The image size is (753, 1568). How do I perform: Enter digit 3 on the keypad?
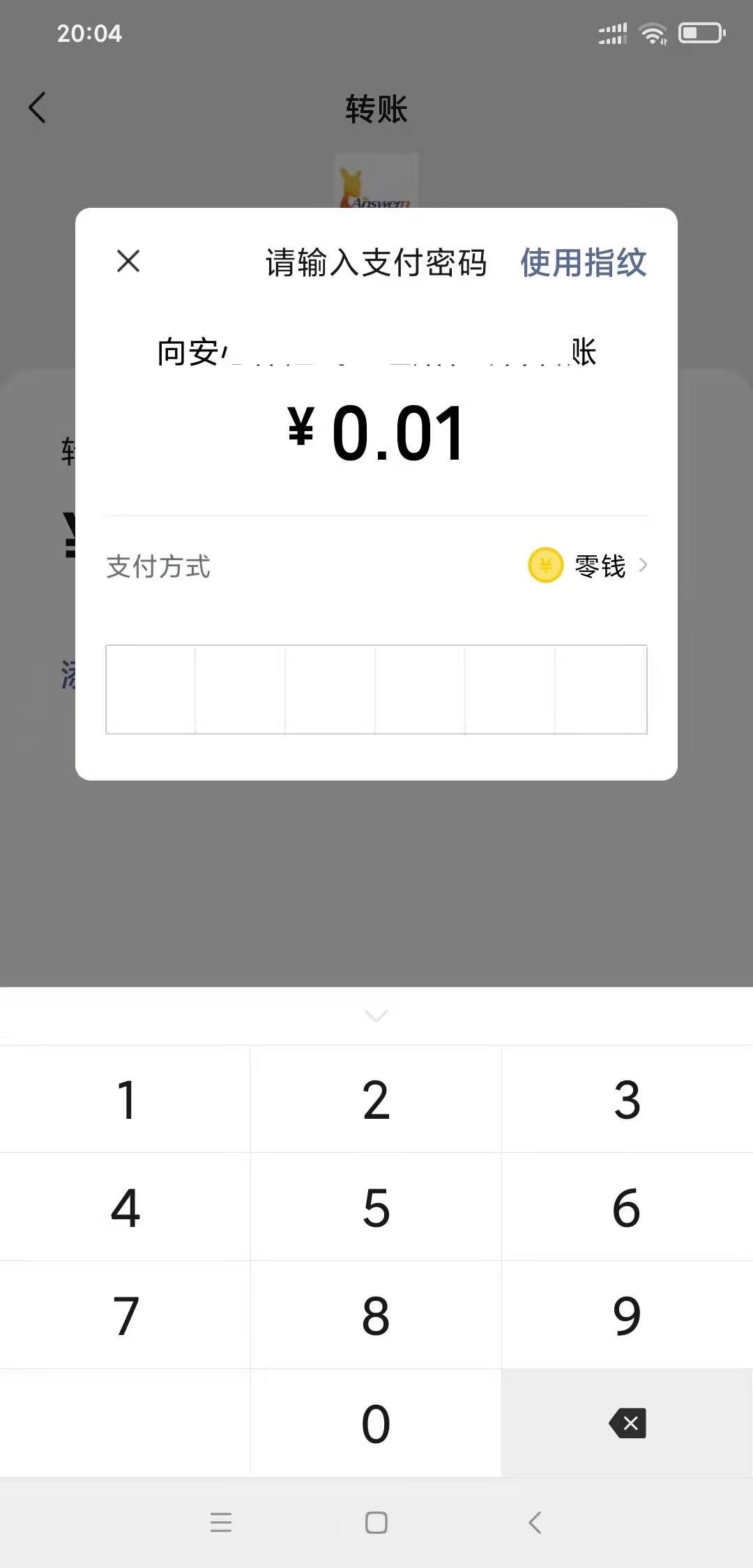pos(627,1100)
